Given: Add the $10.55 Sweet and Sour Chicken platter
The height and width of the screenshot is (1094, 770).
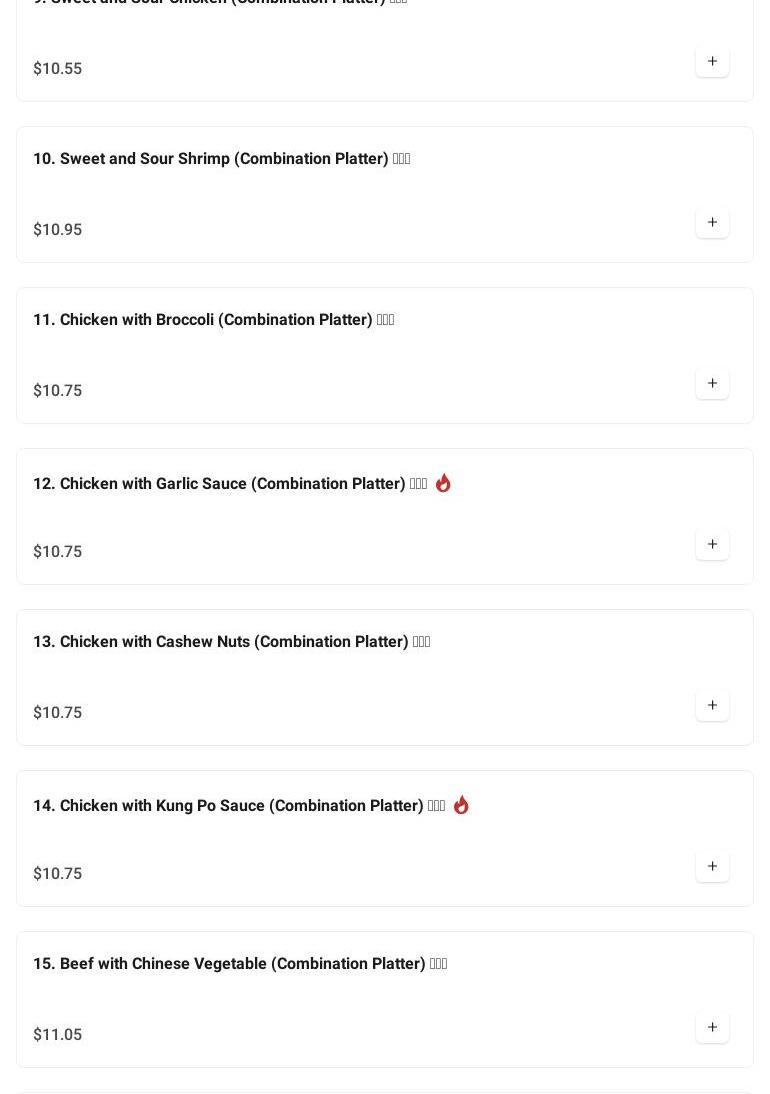Looking at the screenshot, I should [x=712, y=61].
